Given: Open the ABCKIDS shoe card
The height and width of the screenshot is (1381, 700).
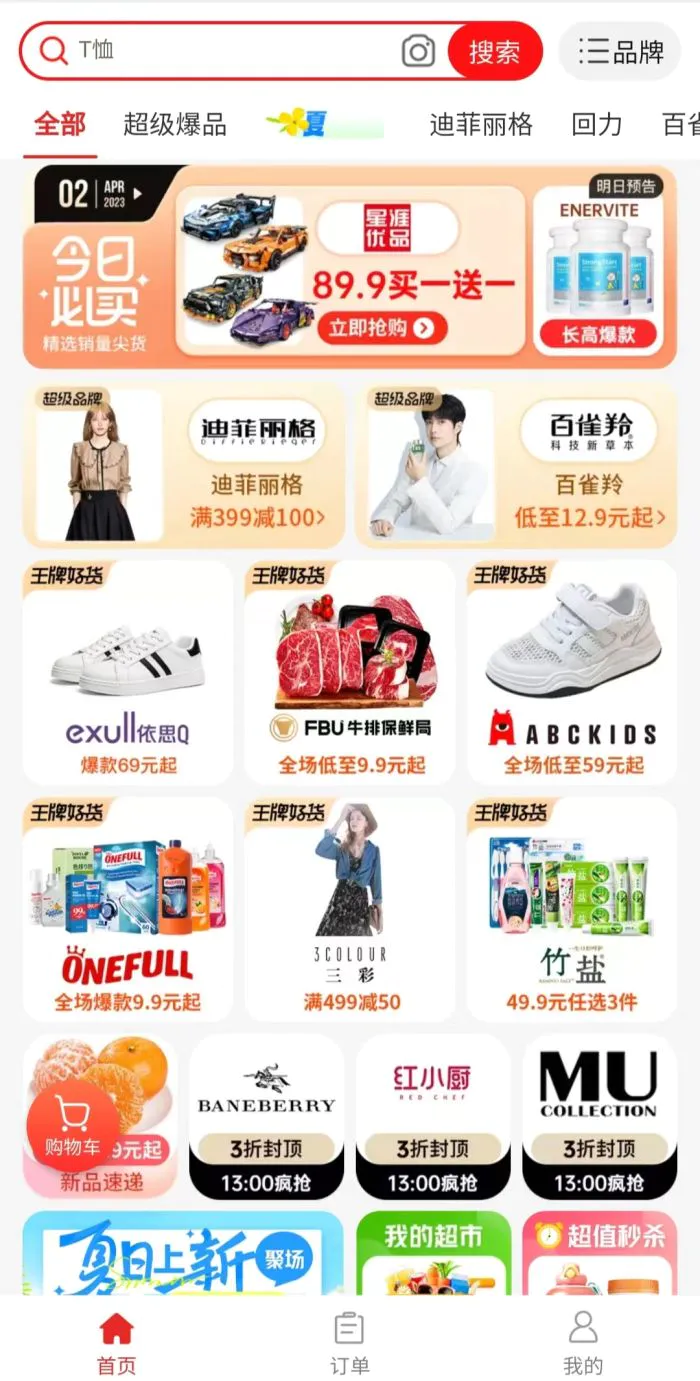Looking at the screenshot, I should pos(572,673).
